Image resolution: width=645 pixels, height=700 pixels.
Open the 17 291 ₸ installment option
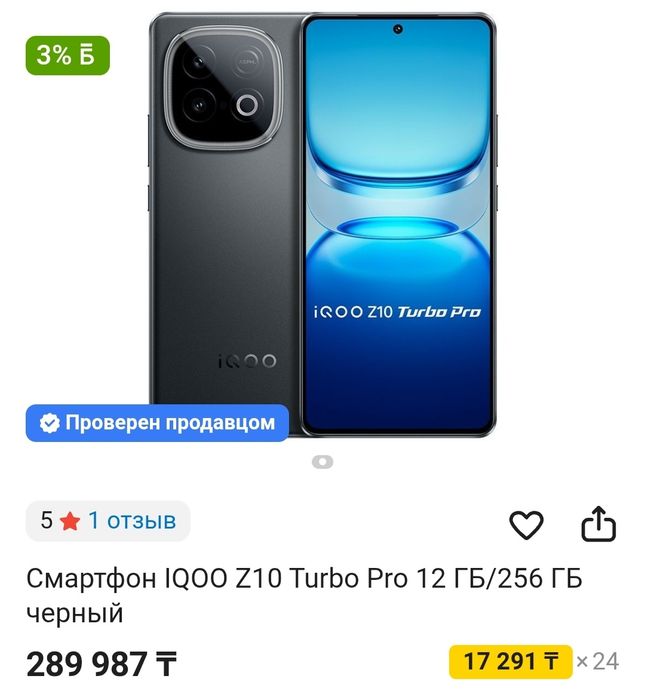(510, 661)
